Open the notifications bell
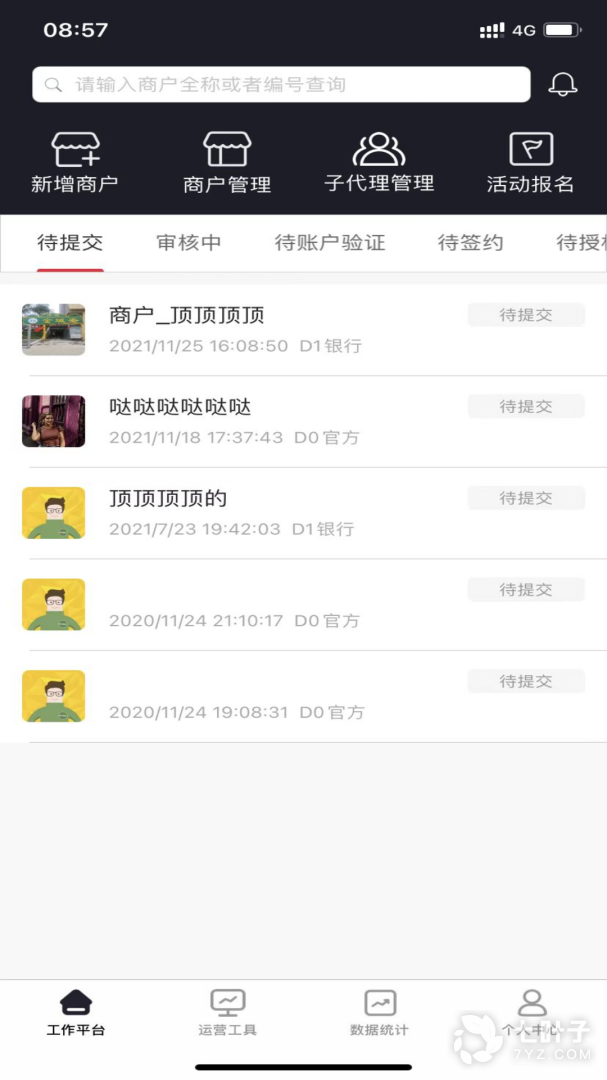The image size is (607, 1080). pyautogui.click(x=563, y=85)
